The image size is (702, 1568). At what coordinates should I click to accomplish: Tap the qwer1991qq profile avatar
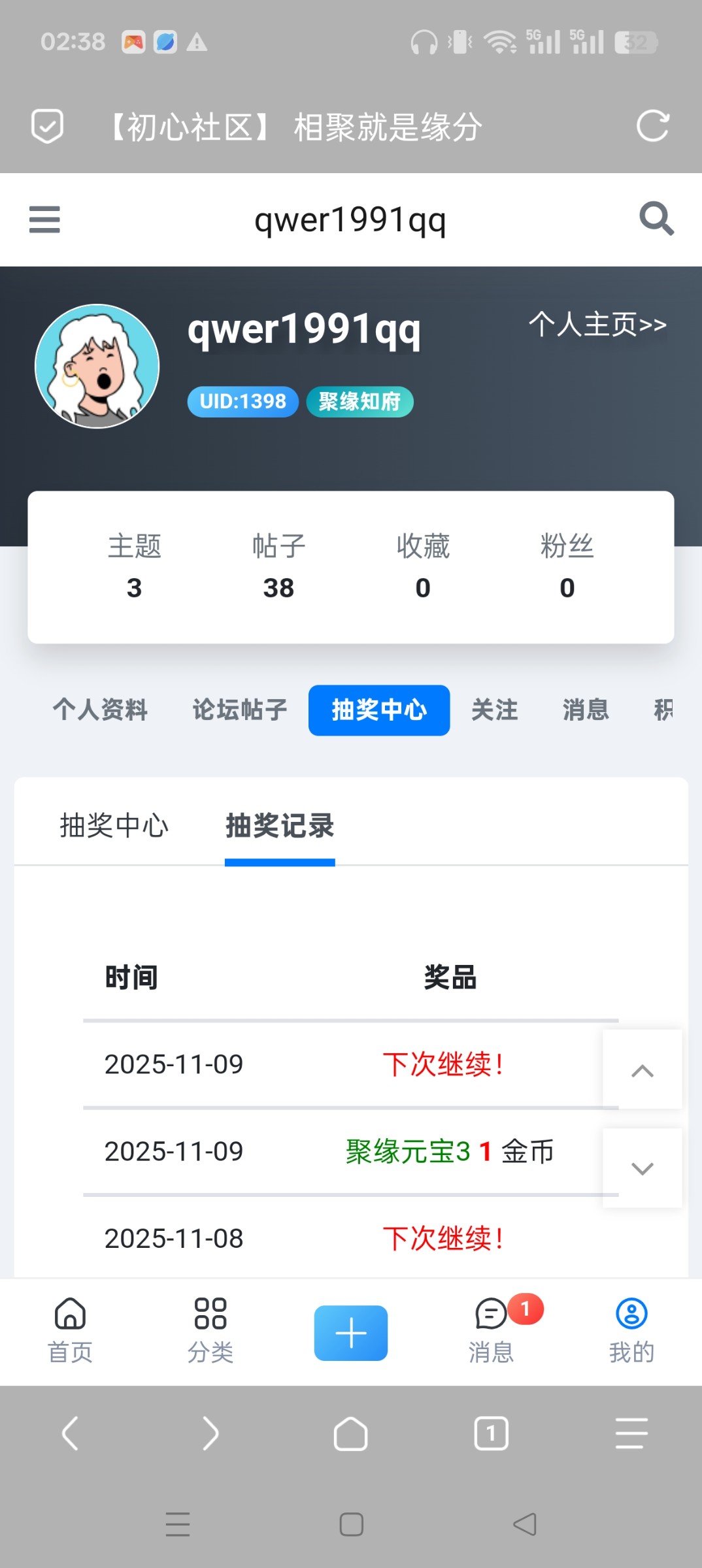coord(97,367)
